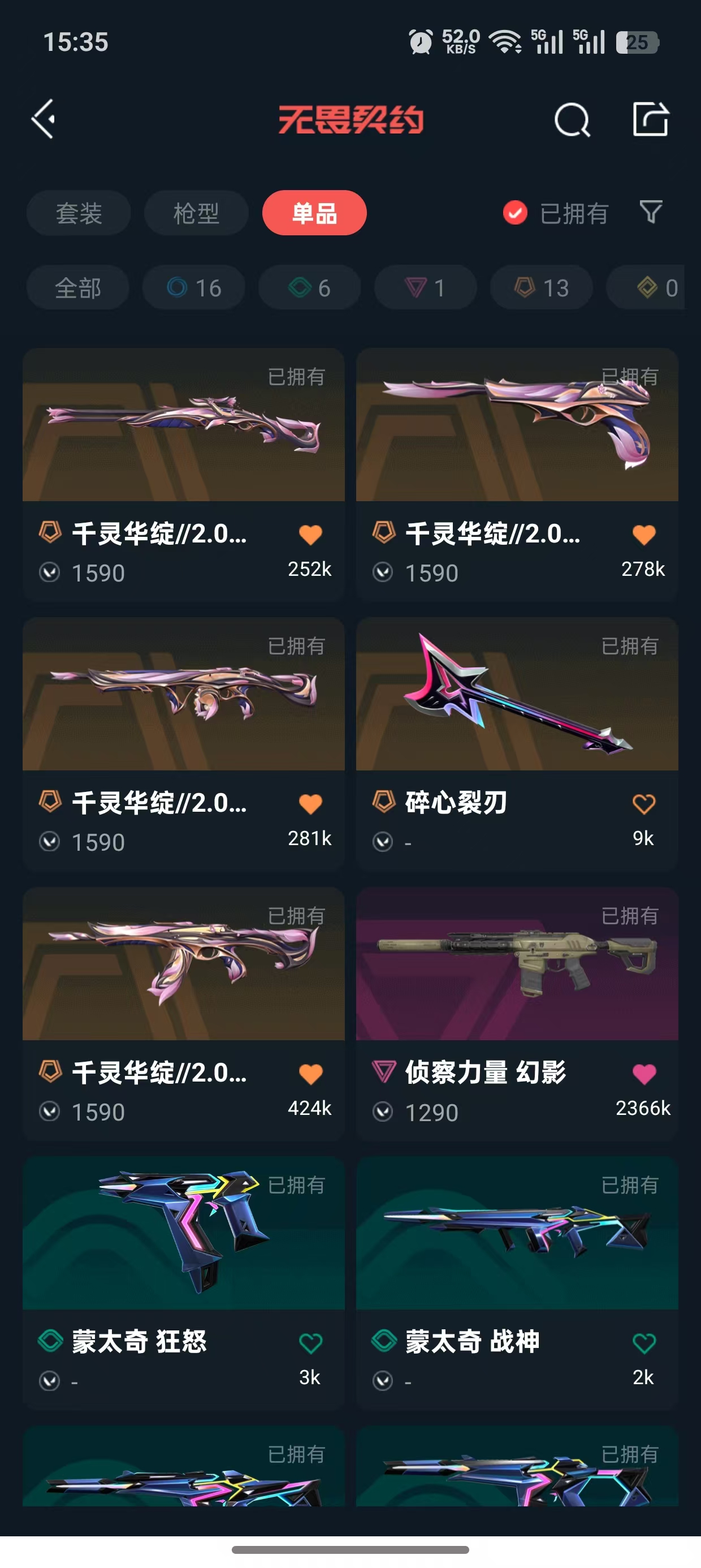Filter by the pink tier chip showing 1
The width and height of the screenshot is (701, 1568).
coord(425,288)
